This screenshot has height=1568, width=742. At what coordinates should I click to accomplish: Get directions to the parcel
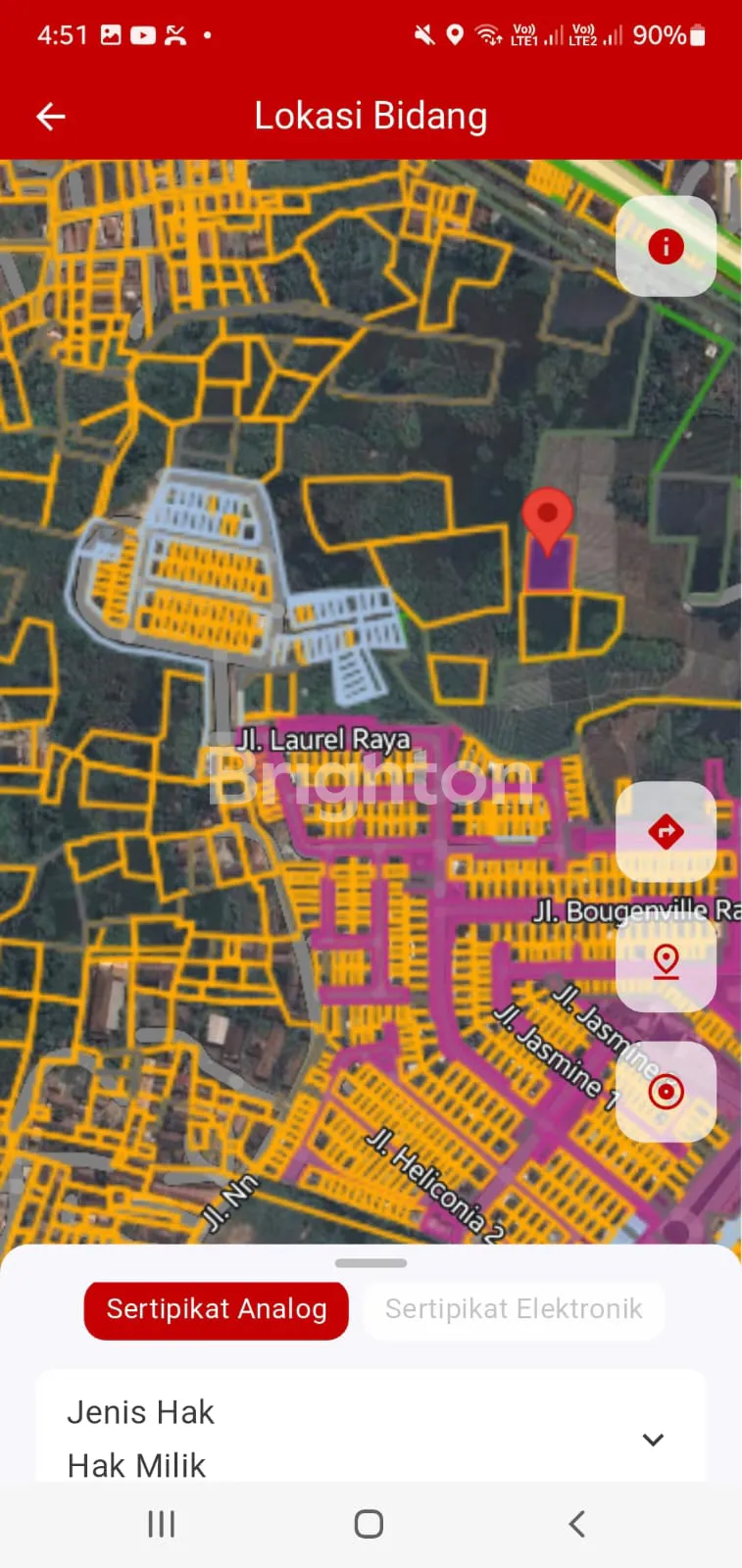click(666, 832)
